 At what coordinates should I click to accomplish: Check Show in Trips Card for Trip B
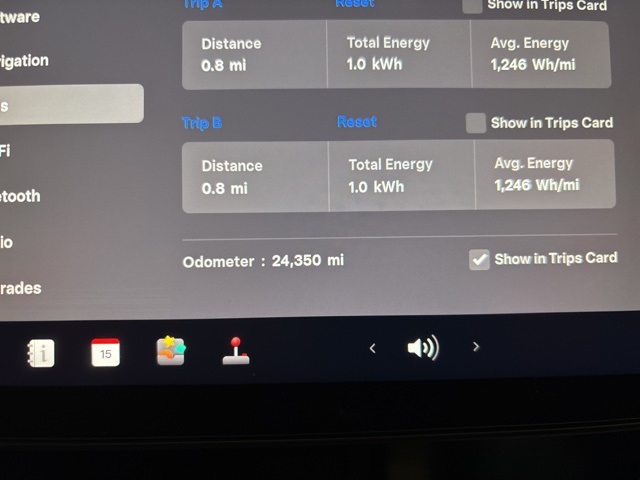pos(476,123)
